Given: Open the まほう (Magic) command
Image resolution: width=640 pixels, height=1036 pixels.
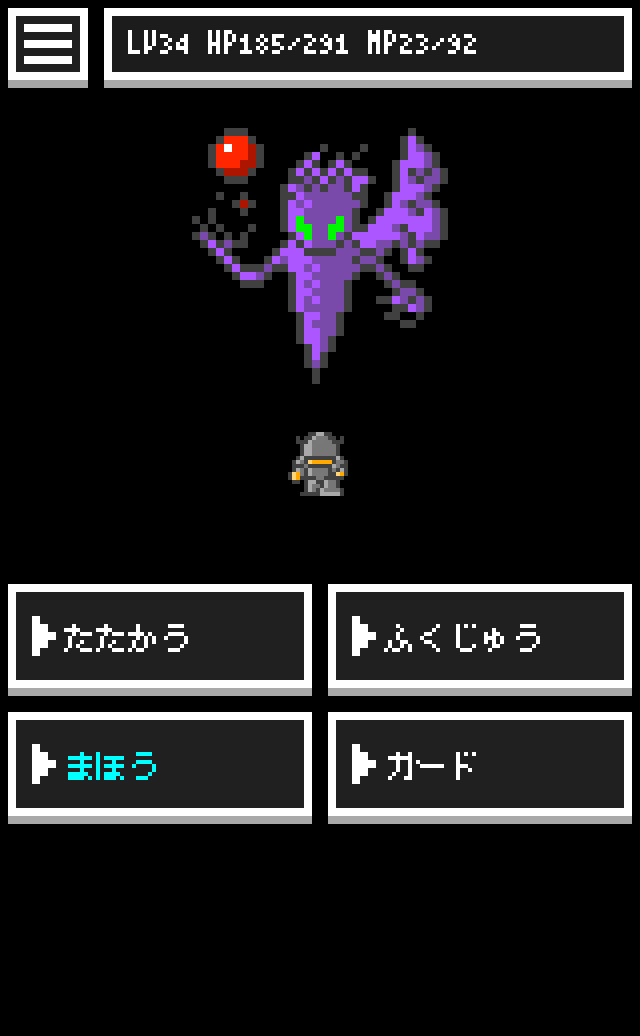Looking at the screenshot, I should click(x=160, y=765).
